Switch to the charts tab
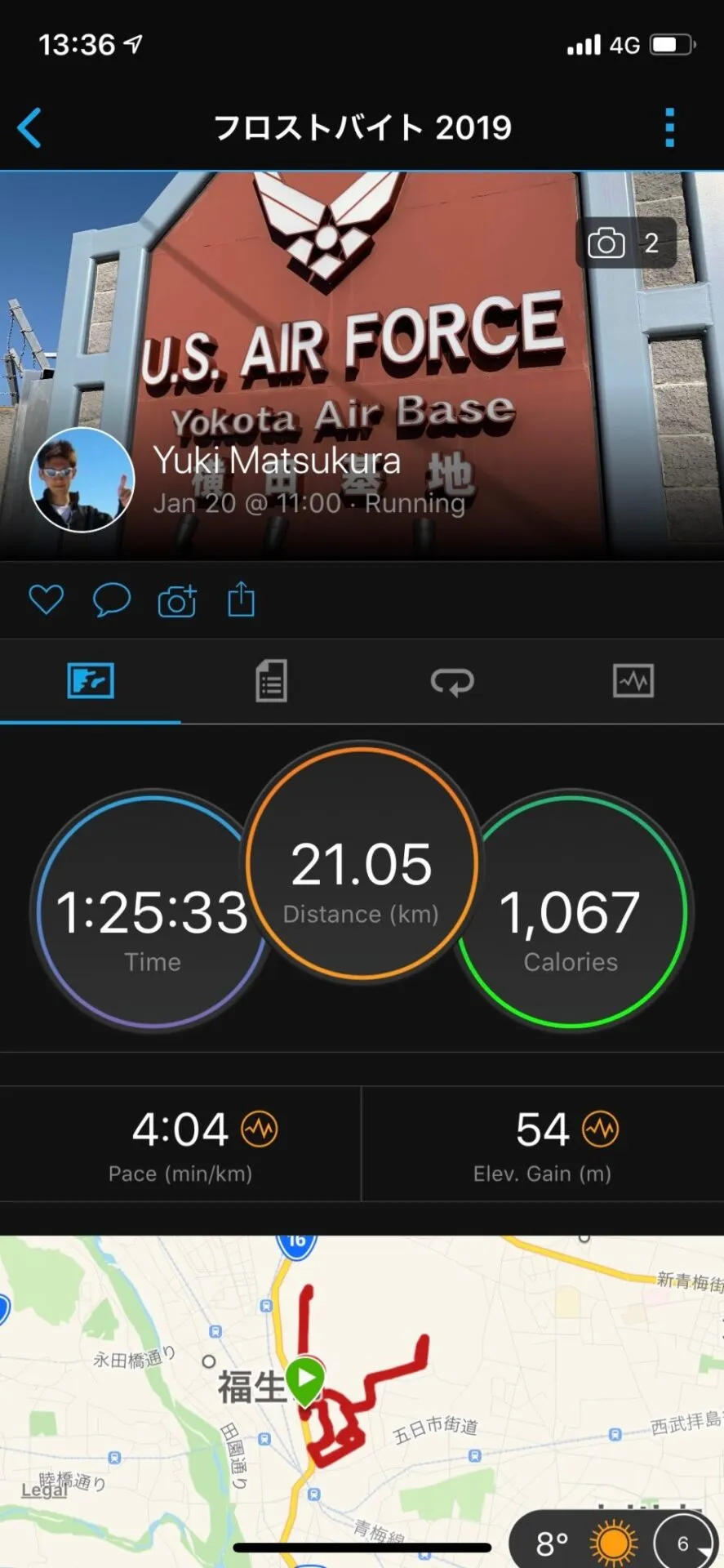 tap(633, 681)
